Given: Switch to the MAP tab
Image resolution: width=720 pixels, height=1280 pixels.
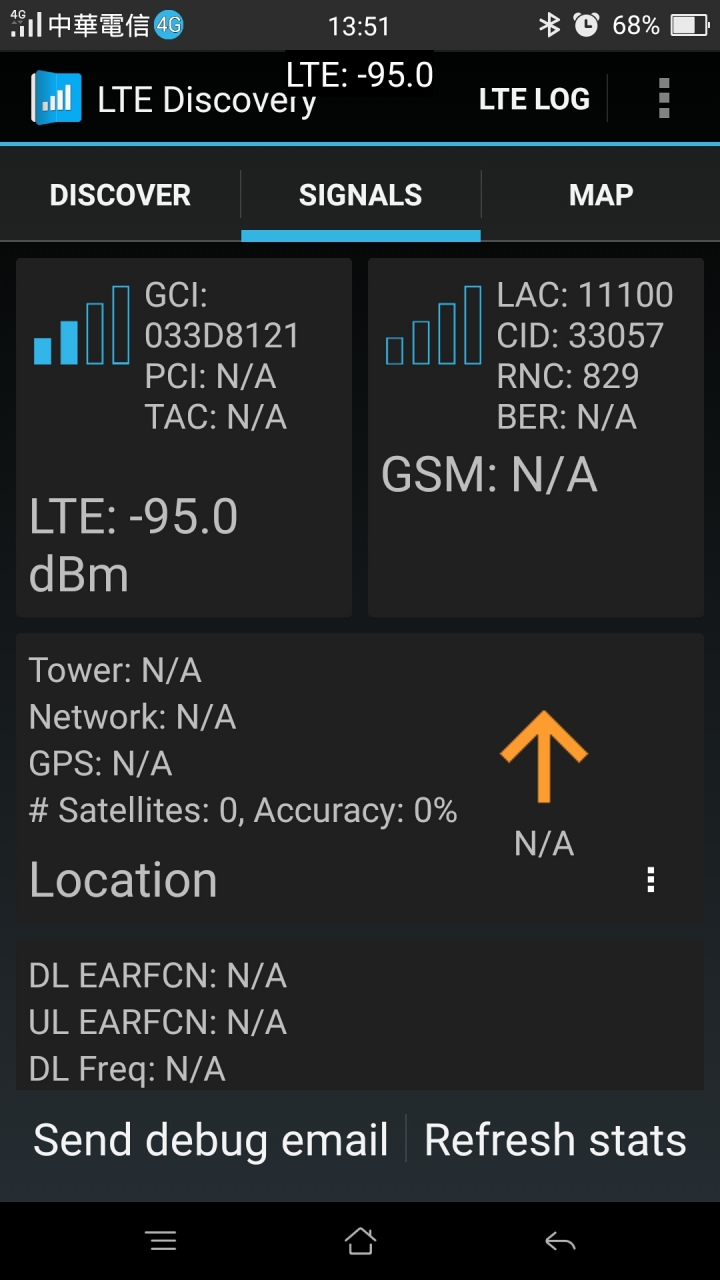Looking at the screenshot, I should point(600,195).
